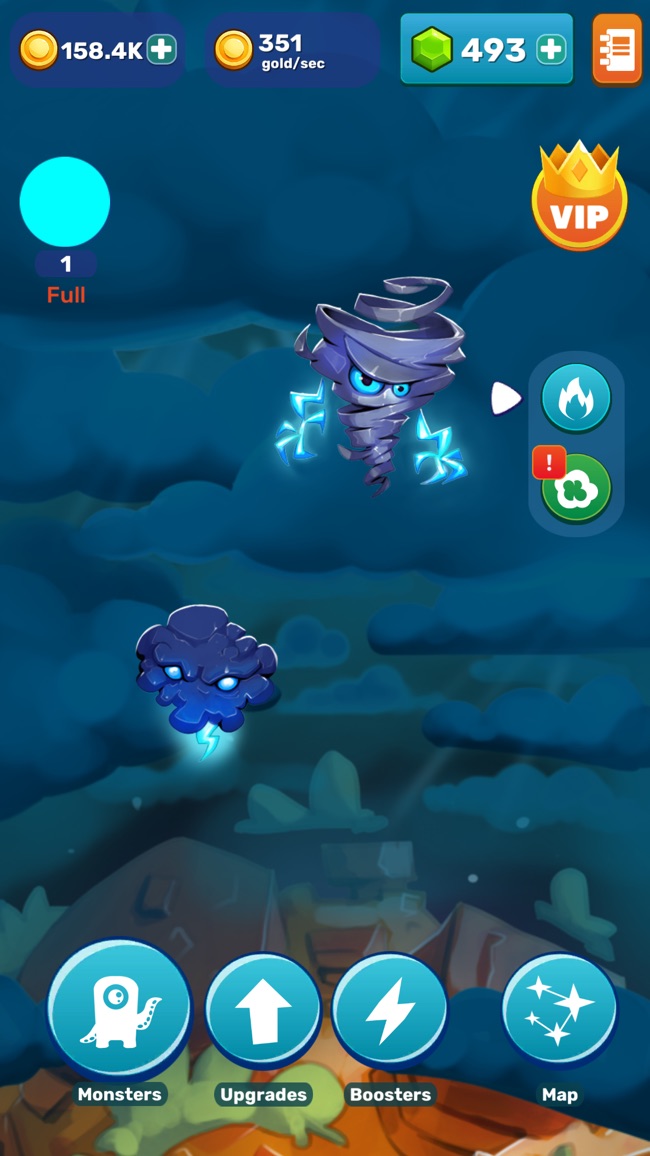Open the Upgrades menu
This screenshot has height=1156, width=650.
tap(263, 1011)
